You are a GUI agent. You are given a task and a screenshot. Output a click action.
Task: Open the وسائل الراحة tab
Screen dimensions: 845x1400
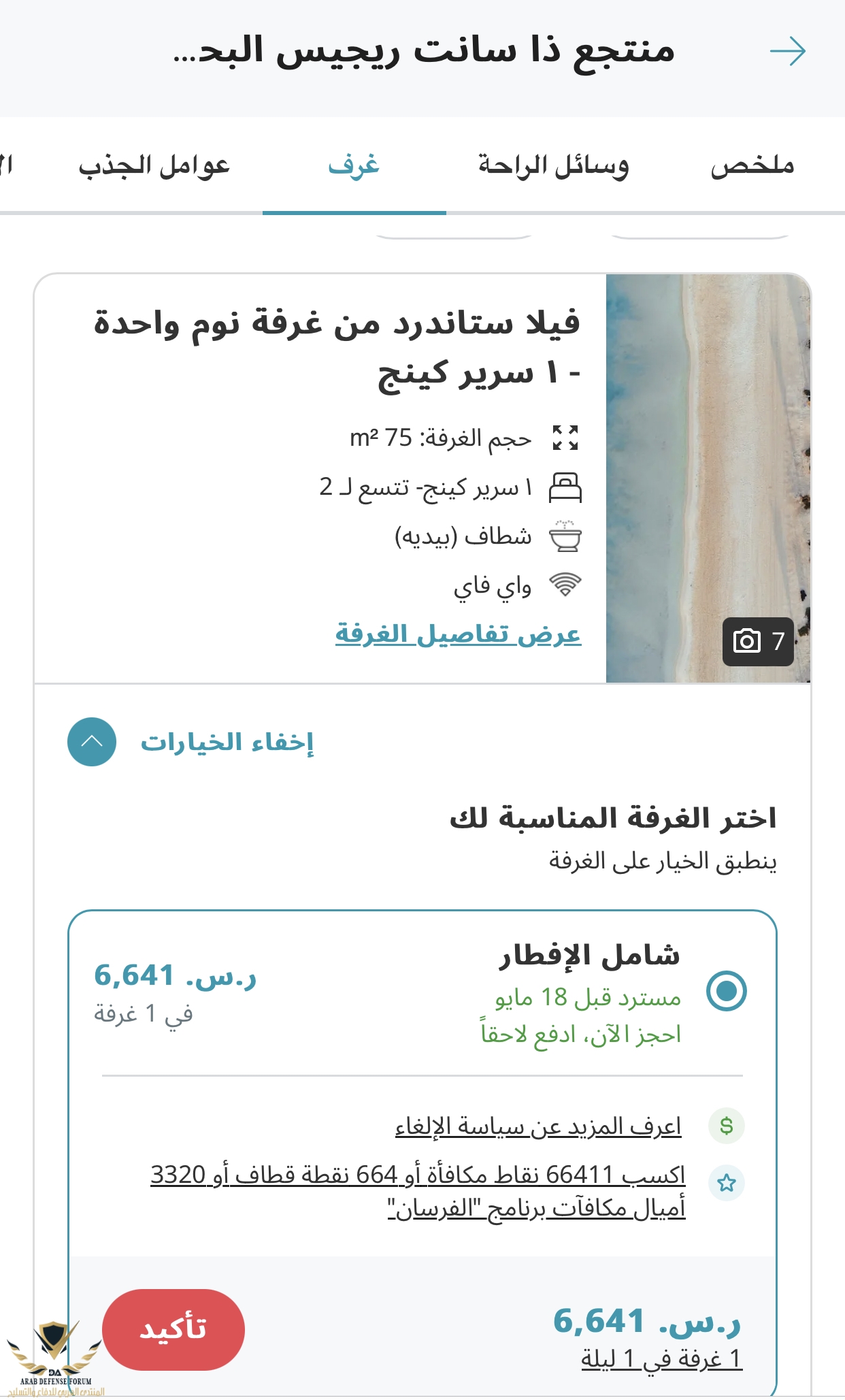(553, 166)
